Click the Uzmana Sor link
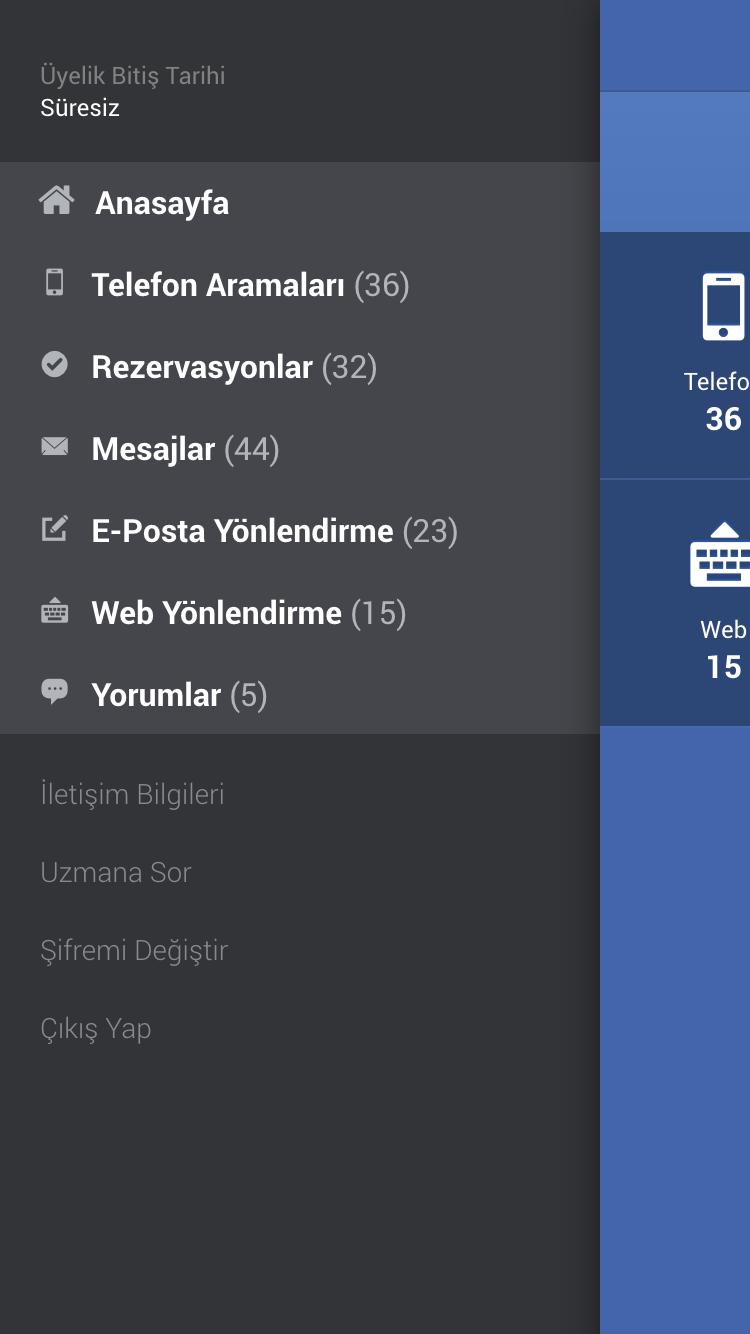750x1334 pixels. point(115,871)
